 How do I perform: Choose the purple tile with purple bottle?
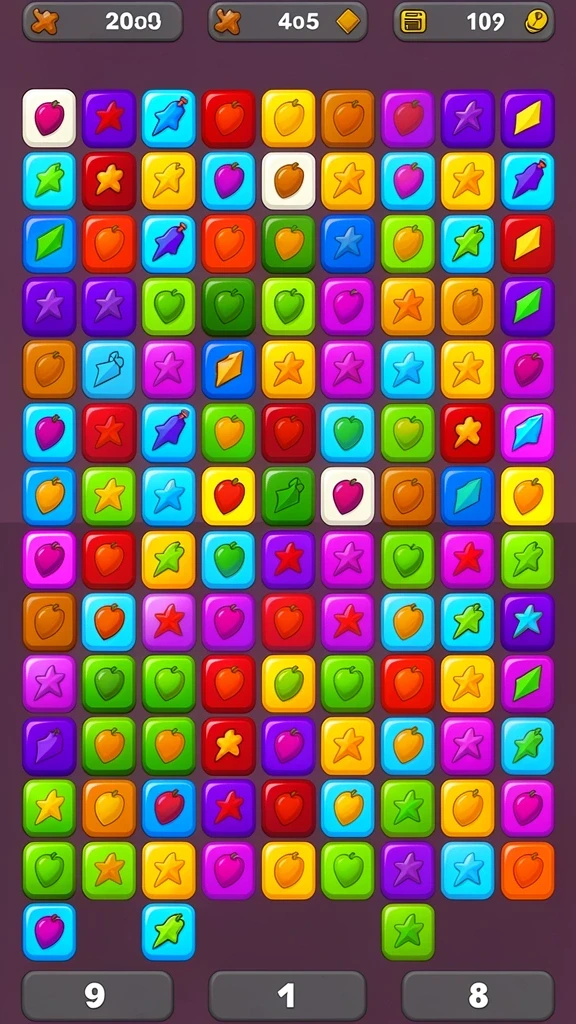pyautogui.click(x=49, y=746)
